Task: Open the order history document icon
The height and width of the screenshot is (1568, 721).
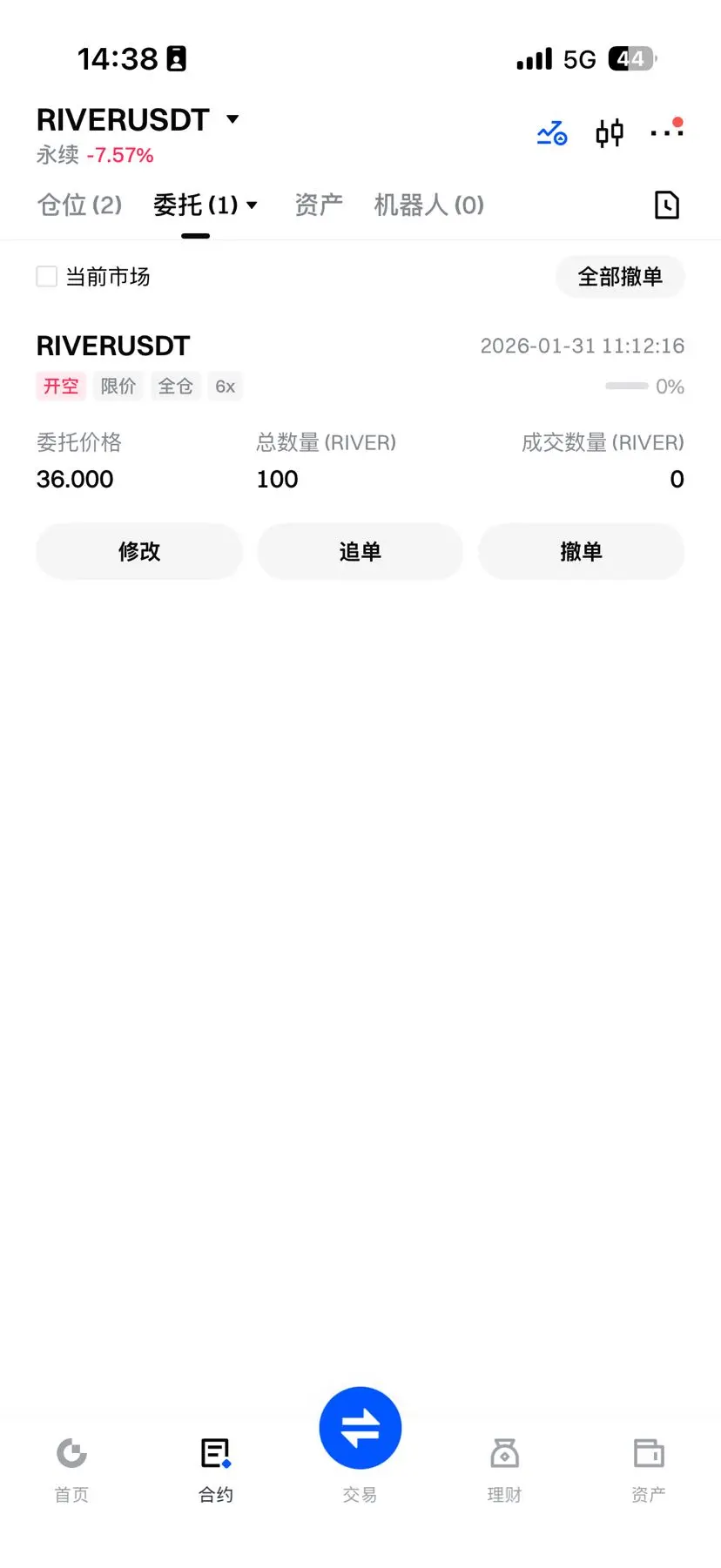Action: (665, 205)
